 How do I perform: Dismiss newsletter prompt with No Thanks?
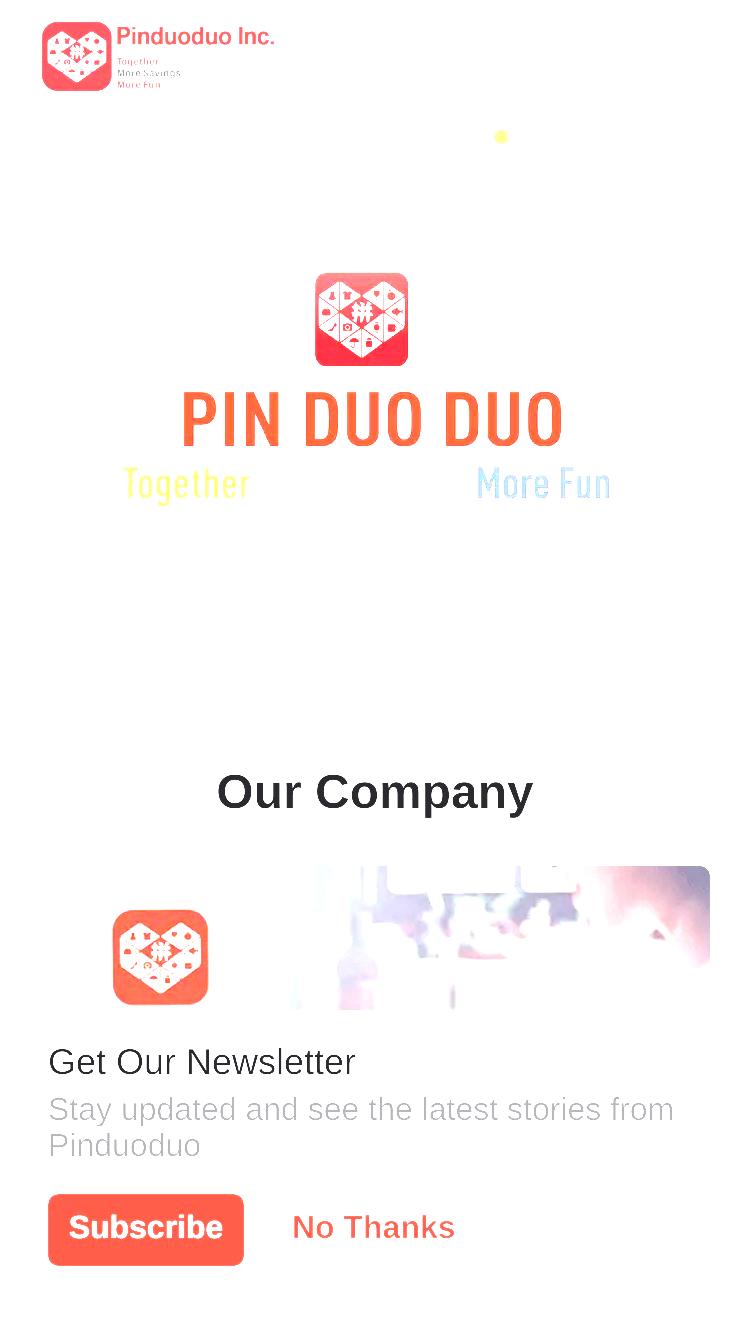tap(373, 1227)
